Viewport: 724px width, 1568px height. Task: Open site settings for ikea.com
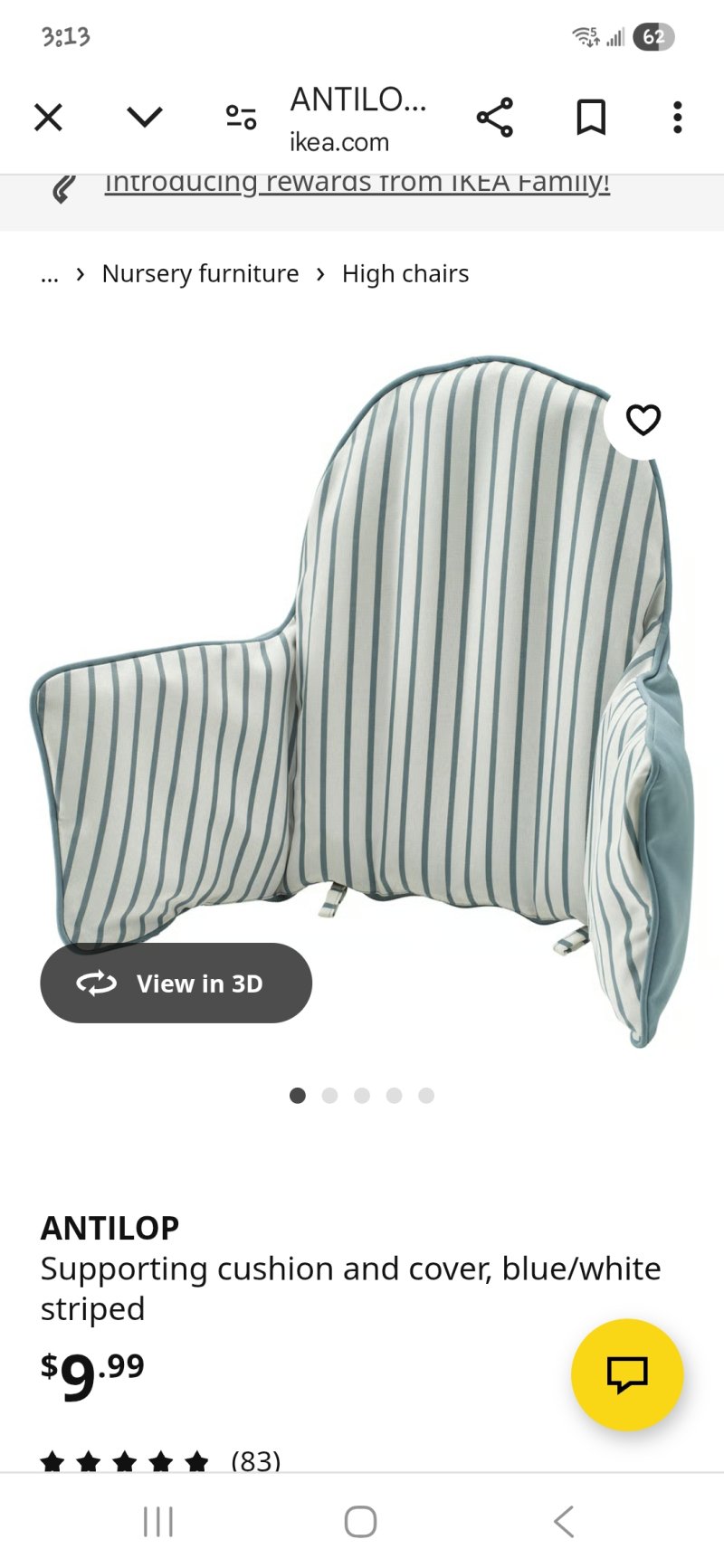point(241,118)
